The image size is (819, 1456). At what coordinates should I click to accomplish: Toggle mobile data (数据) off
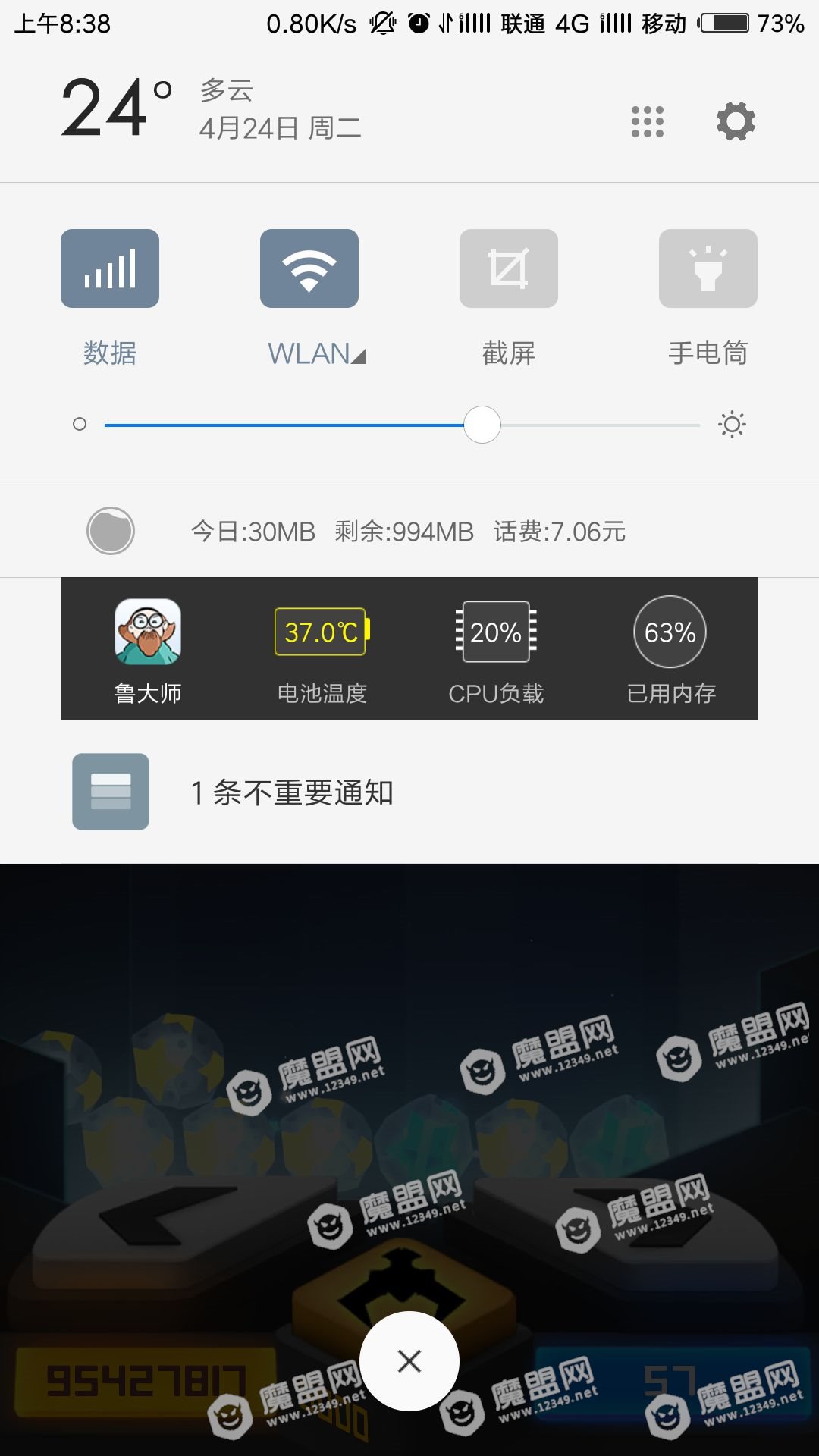110,268
